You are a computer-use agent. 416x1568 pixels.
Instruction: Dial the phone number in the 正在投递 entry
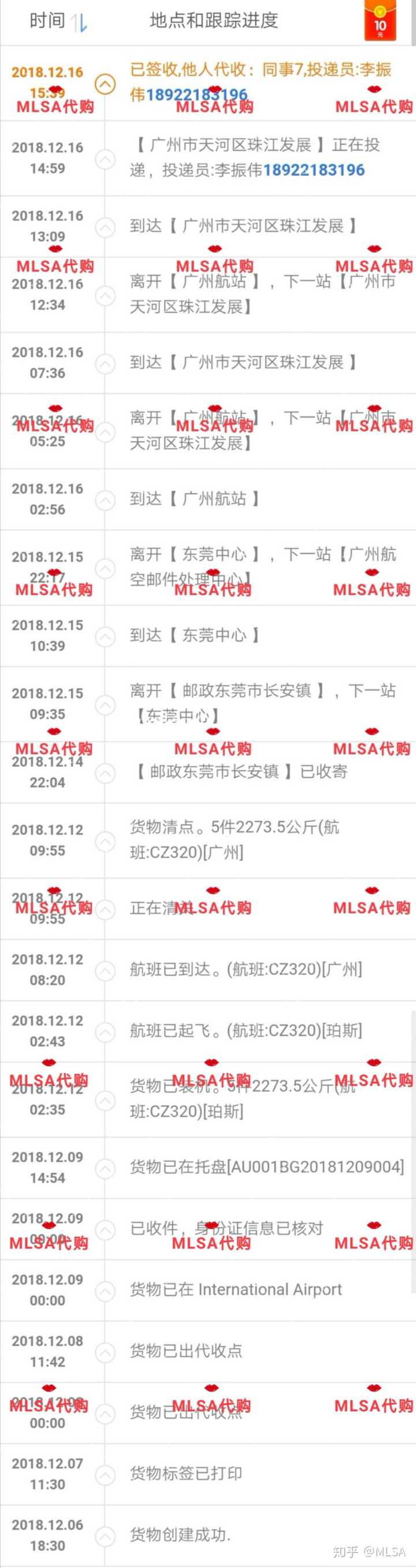point(314,170)
